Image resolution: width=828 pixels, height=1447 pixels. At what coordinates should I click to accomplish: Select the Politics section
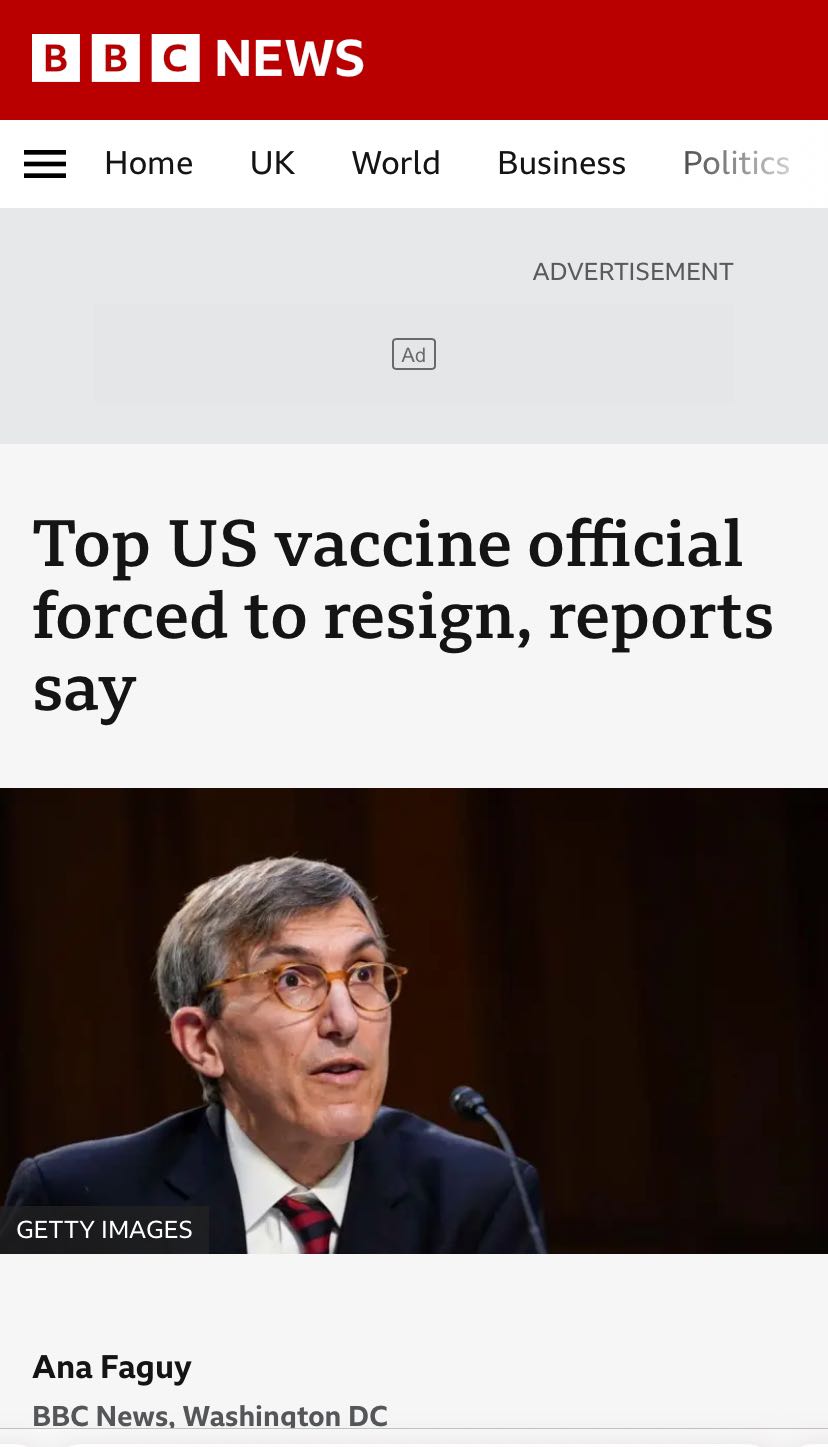(x=736, y=164)
